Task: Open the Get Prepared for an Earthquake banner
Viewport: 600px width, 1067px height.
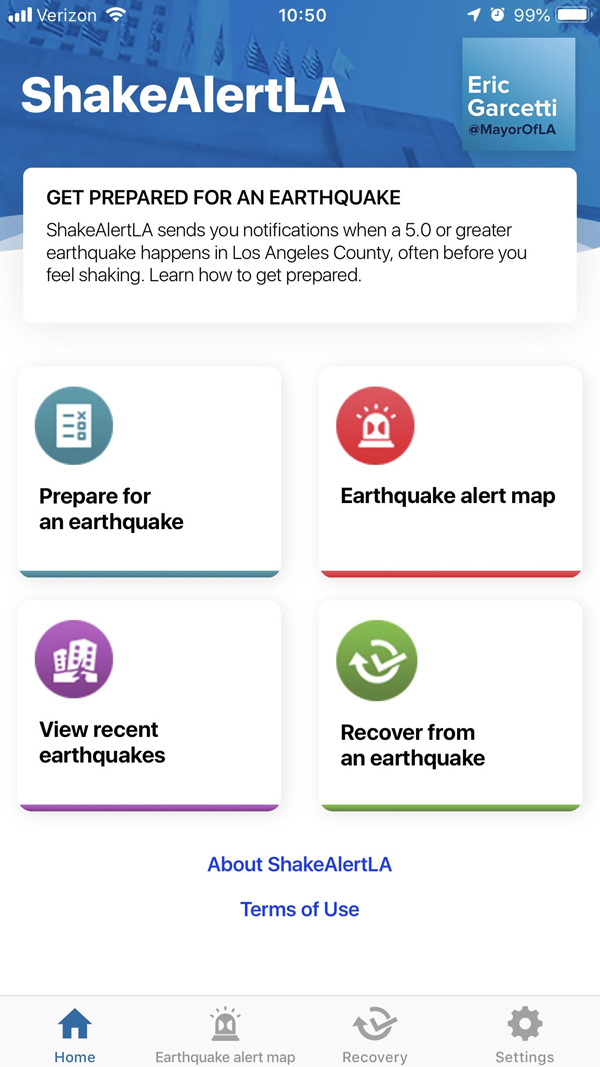Action: (x=300, y=245)
